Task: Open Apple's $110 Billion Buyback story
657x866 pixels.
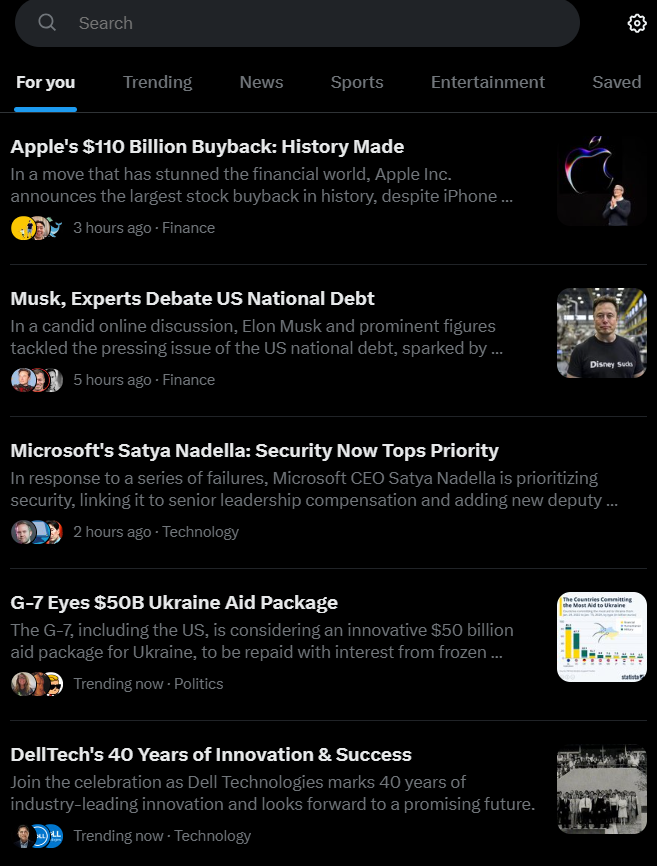Action: pyautogui.click(x=207, y=147)
